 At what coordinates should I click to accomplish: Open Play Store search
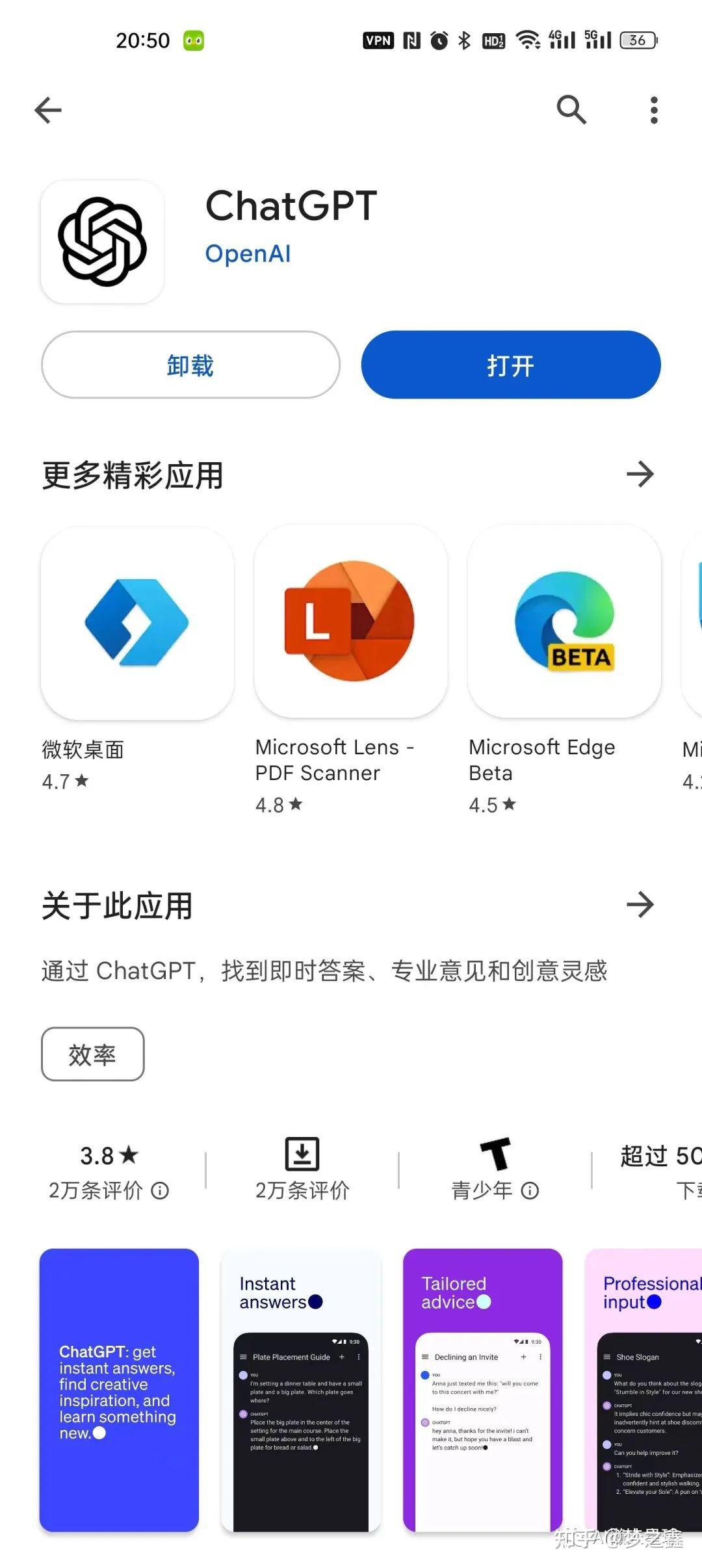571,109
